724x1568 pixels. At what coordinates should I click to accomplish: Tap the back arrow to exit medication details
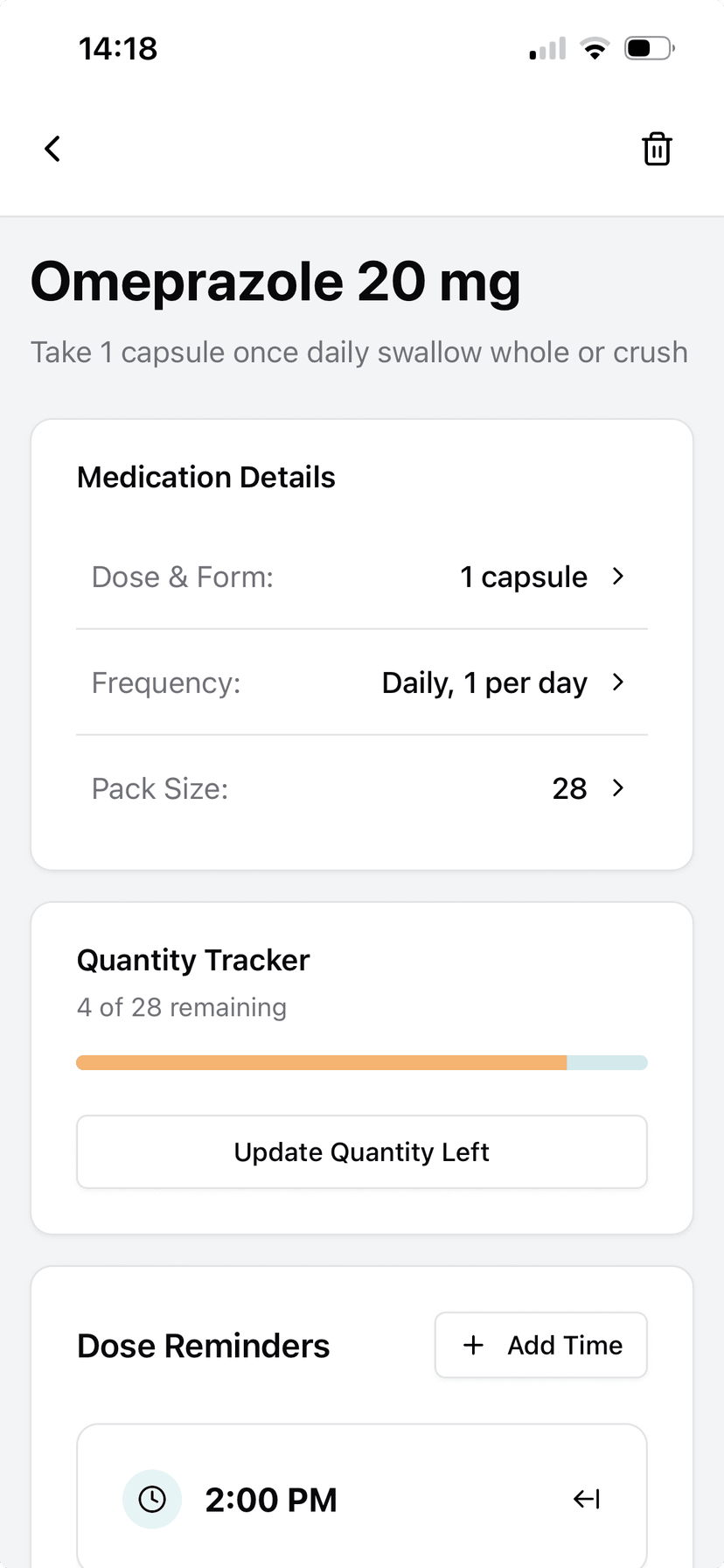(x=52, y=148)
